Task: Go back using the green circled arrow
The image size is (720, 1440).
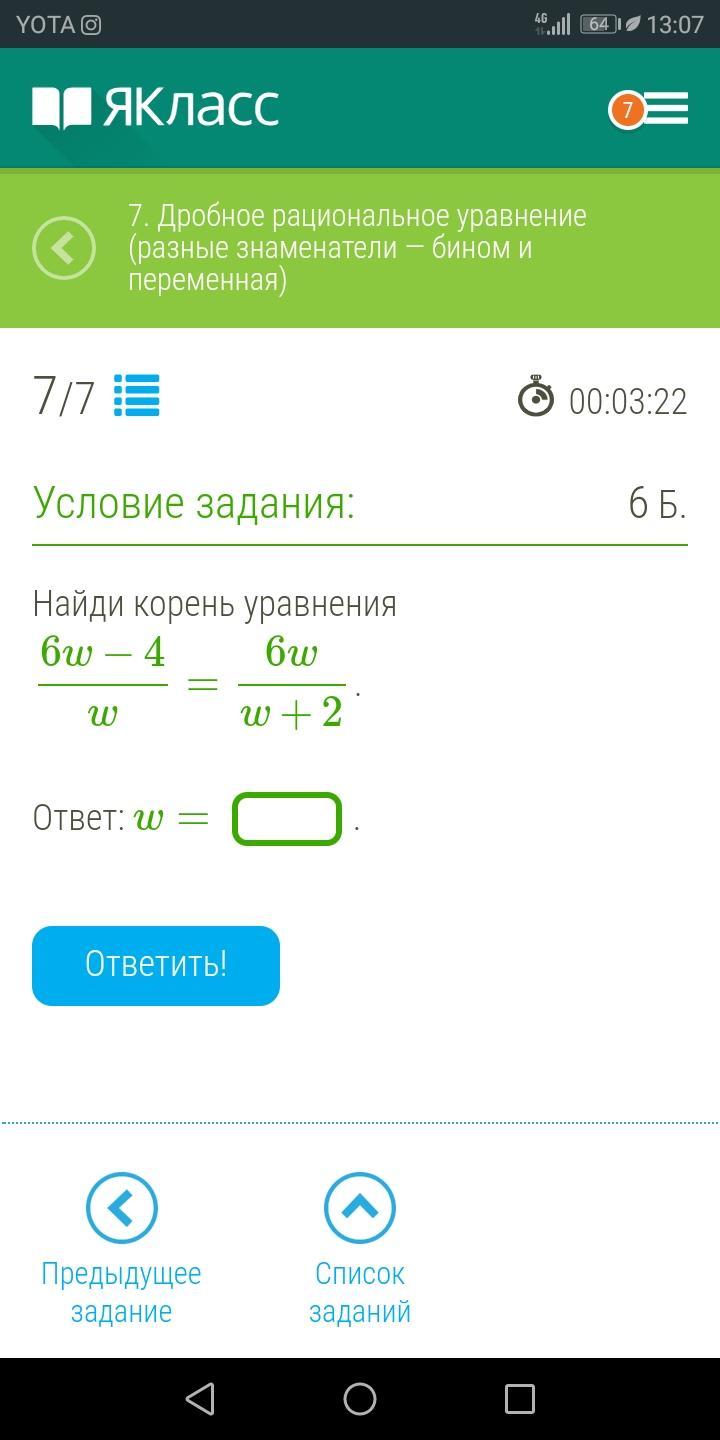Action: coord(64,248)
